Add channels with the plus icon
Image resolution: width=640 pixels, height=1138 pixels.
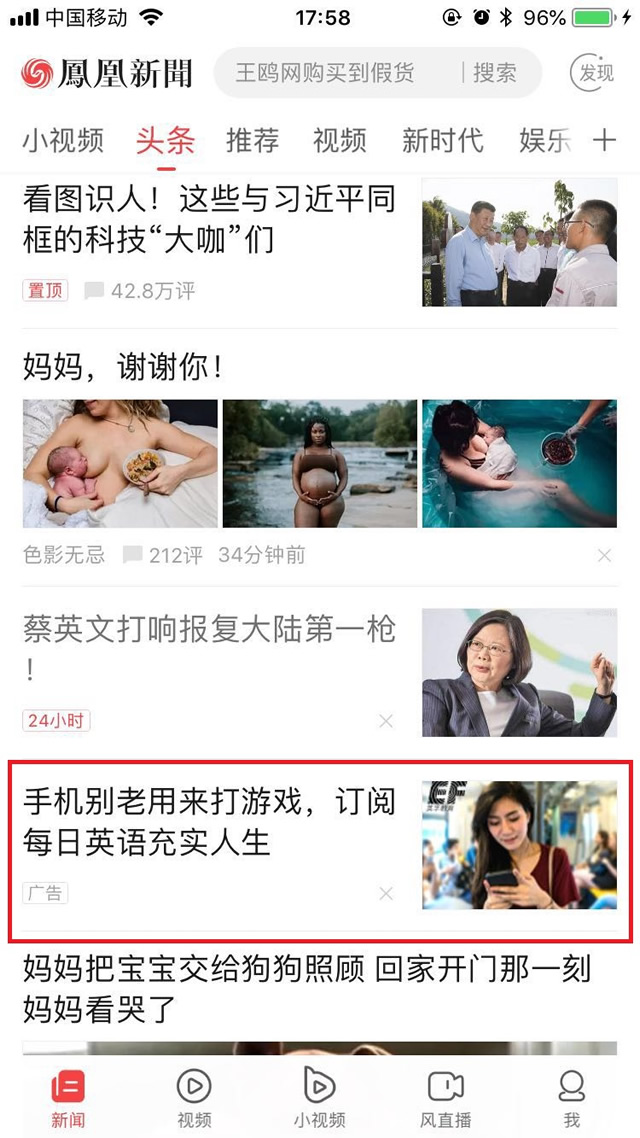tap(604, 141)
